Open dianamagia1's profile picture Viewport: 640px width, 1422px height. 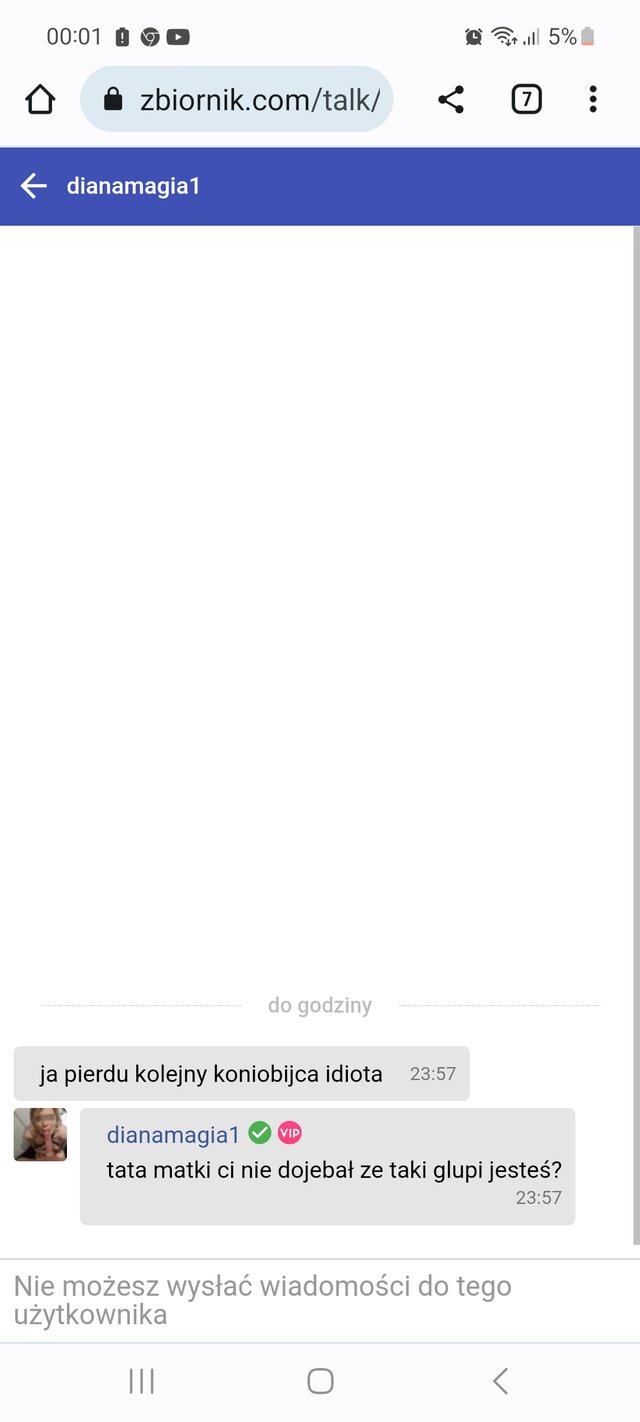[x=40, y=1134]
